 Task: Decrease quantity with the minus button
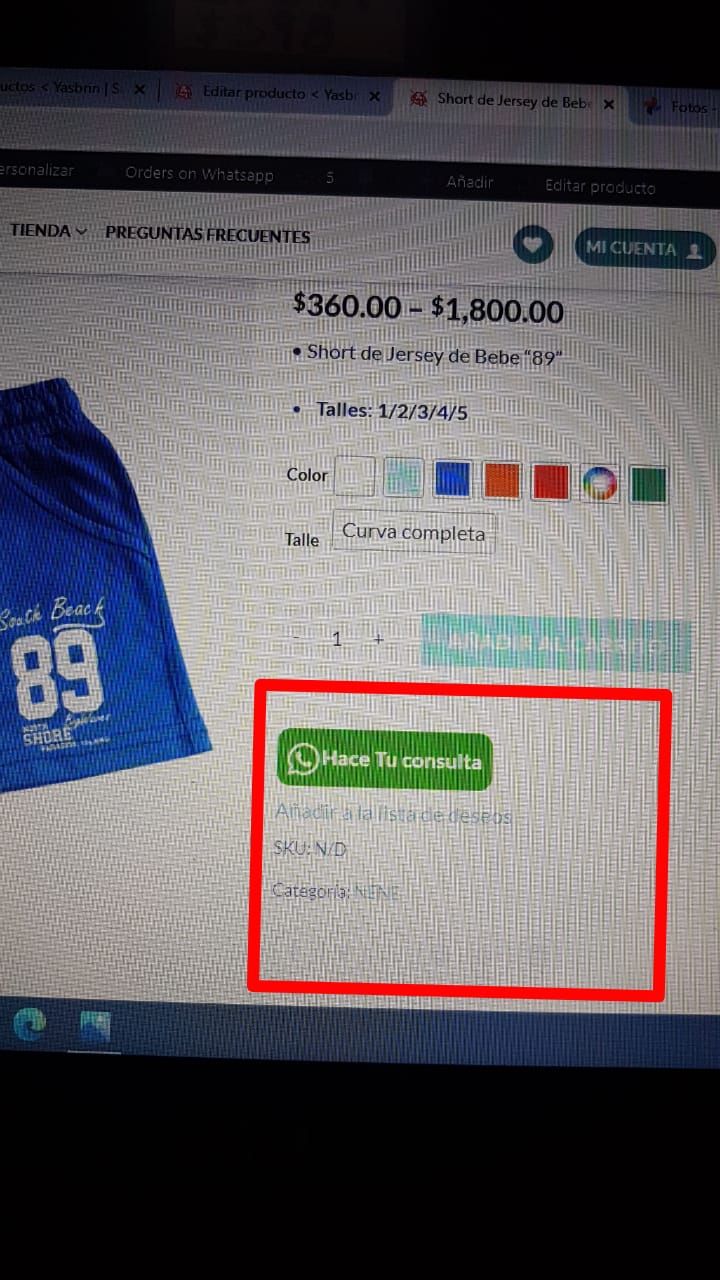pos(296,637)
